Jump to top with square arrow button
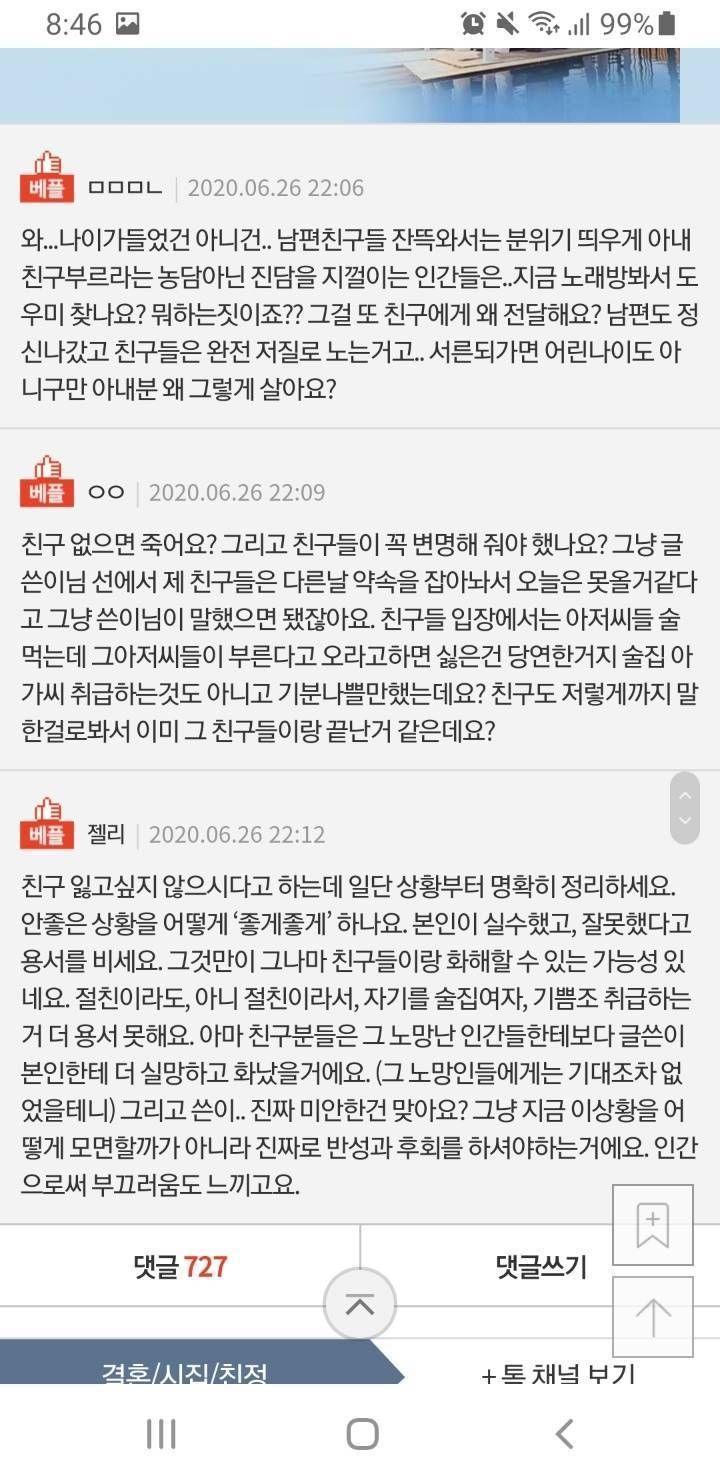 tap(653, 1316)
